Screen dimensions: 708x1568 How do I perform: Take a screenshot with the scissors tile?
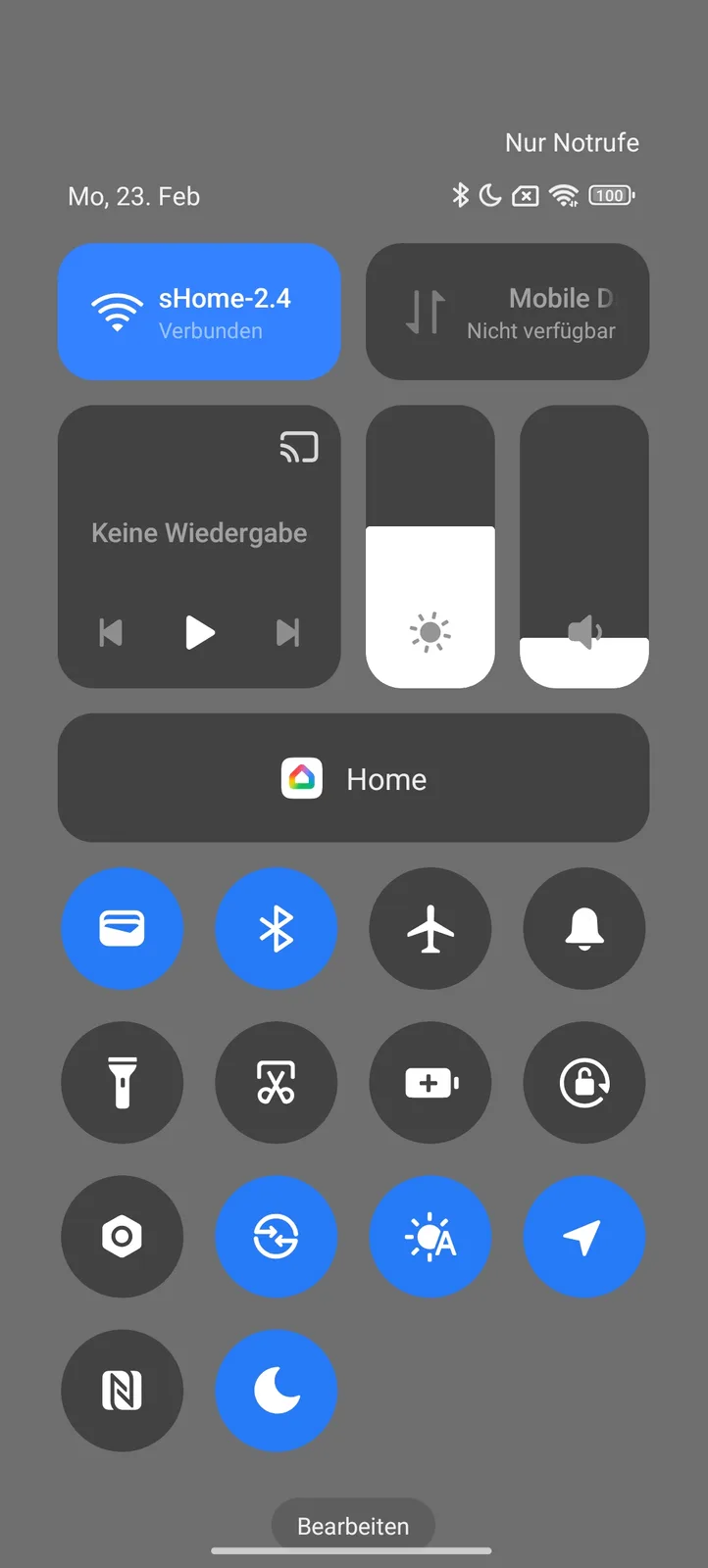tap(277, 1082)
